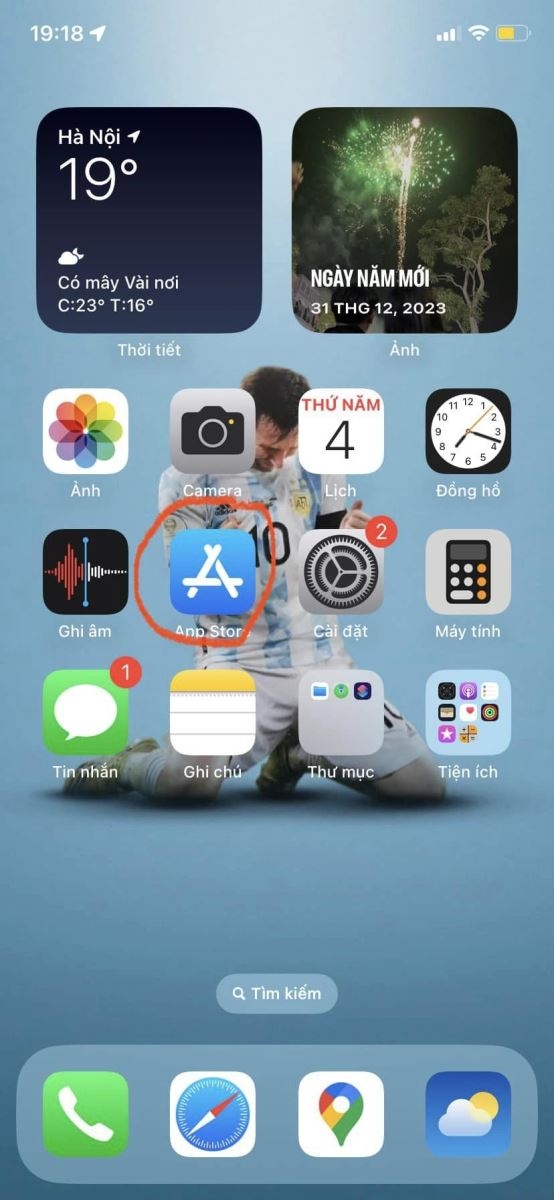The height and width of the screenshot is (1200, 554).
Task: Open the Ghi chú notes app
Action: (x=212, y=712)
